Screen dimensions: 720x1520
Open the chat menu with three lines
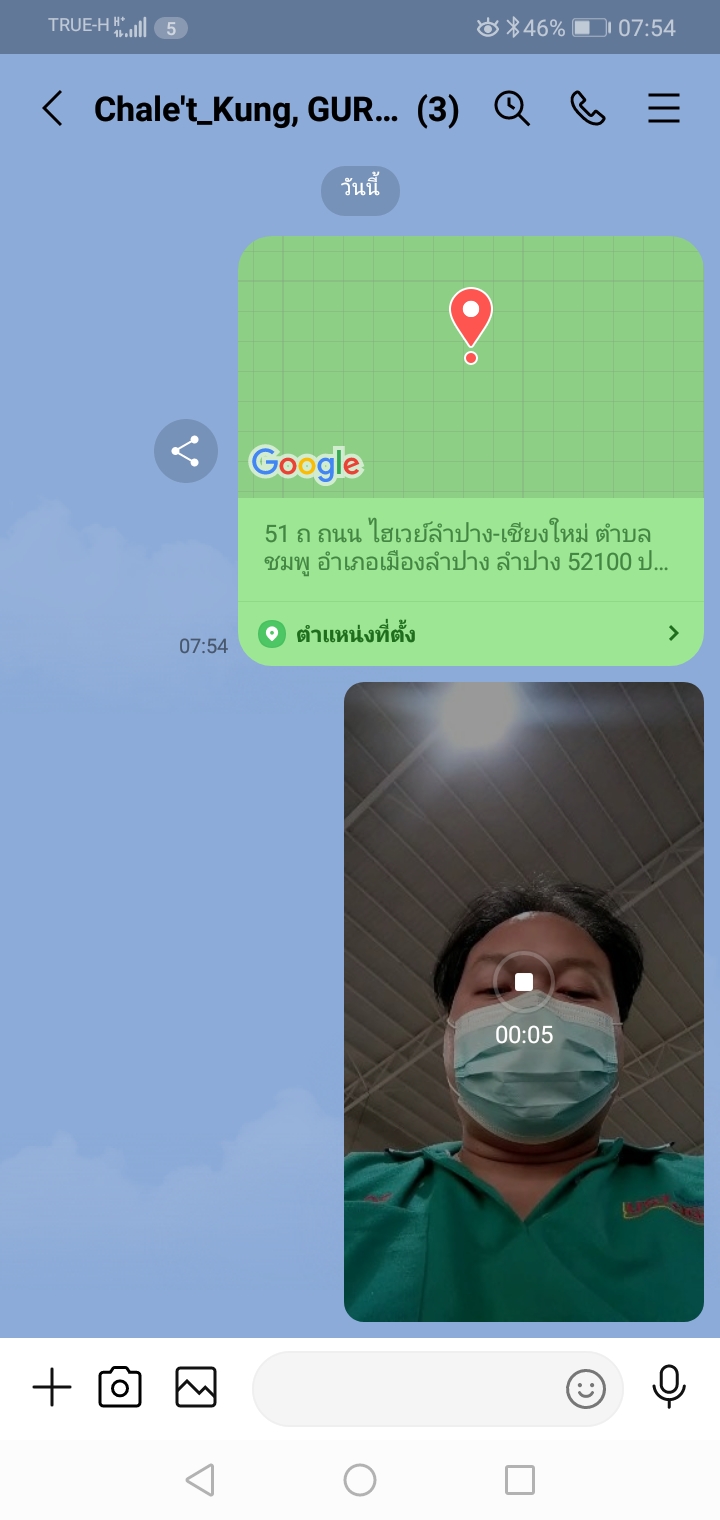(x=664, y=108)
